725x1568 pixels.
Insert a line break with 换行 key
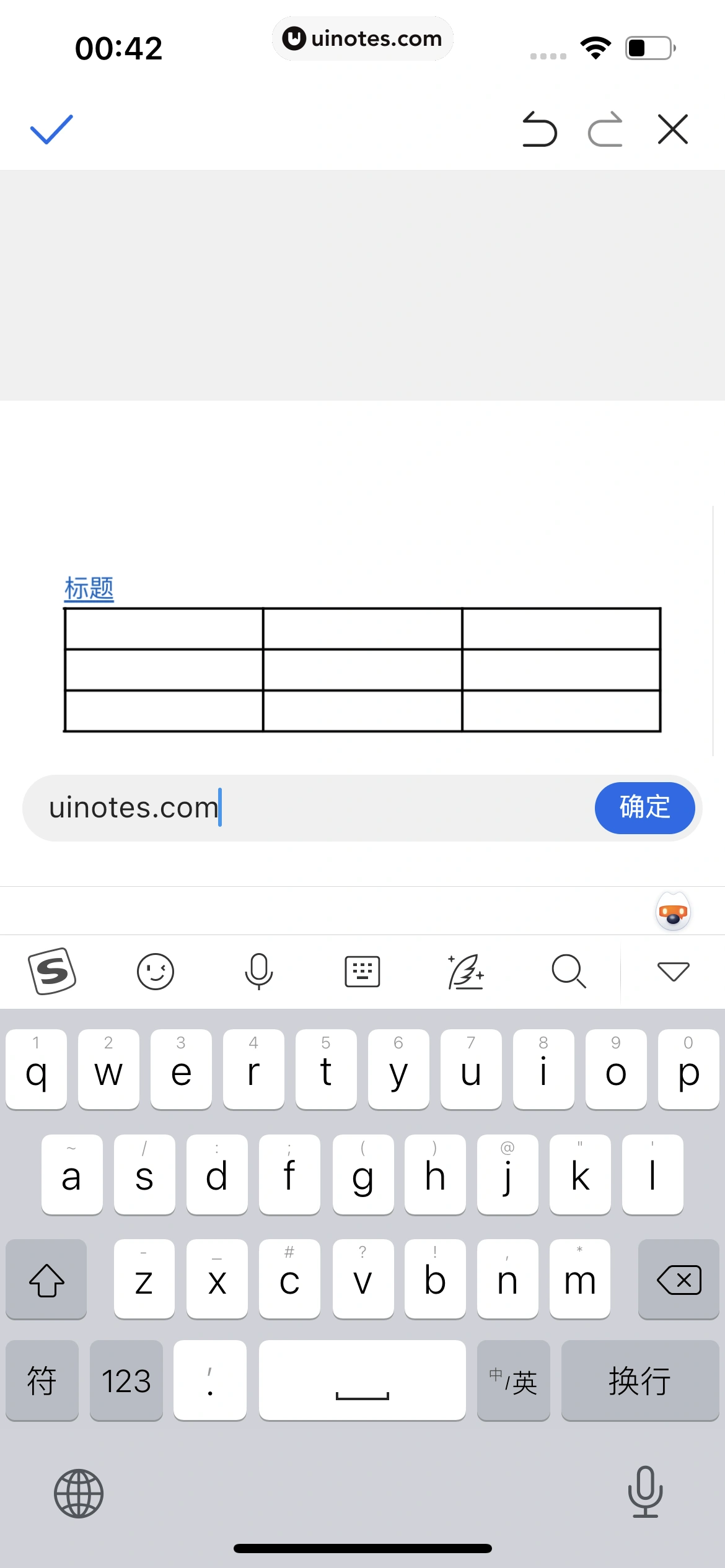click(639, 1381)
